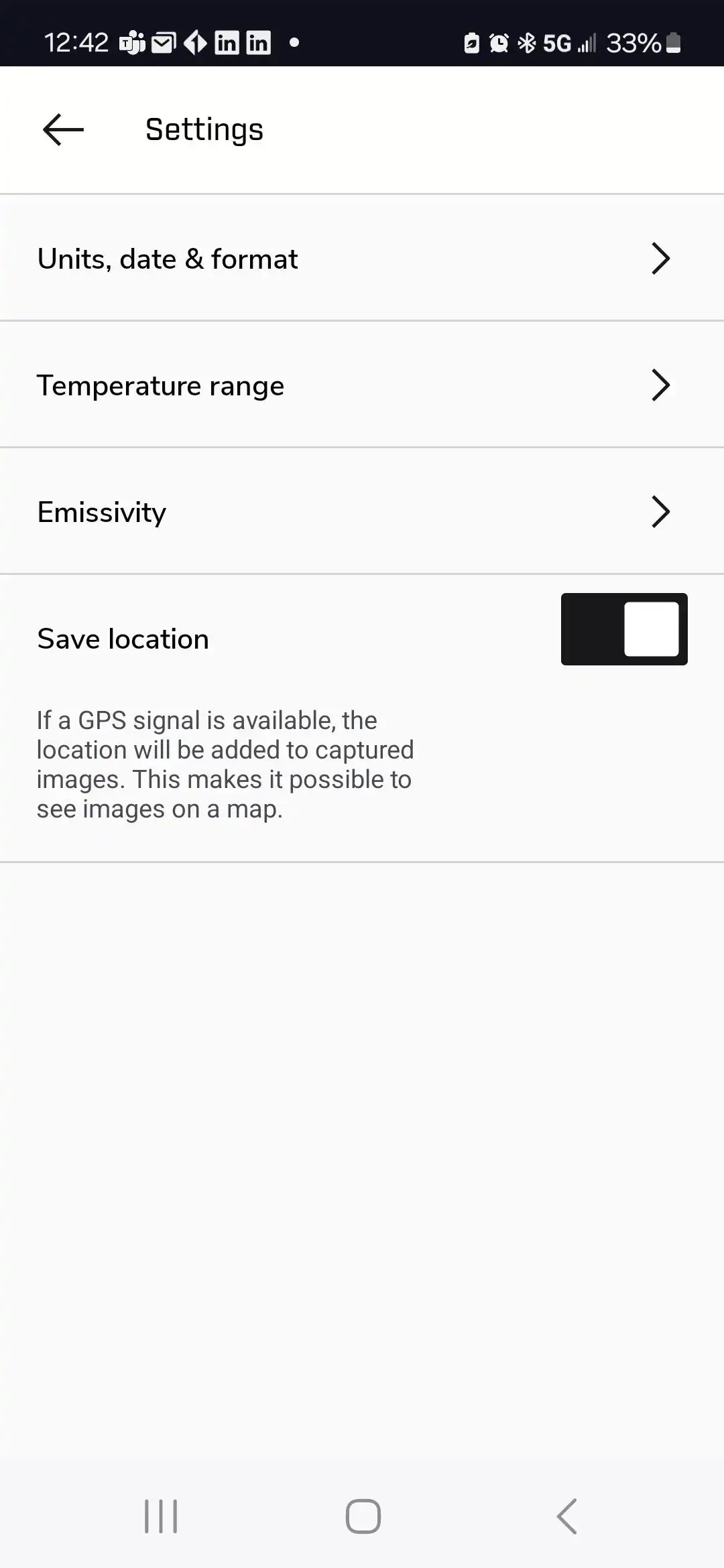The width and height of the screenshot is (724, 1568).
Task: Click the 5G network indicator
Action: [x=557, y=42]
